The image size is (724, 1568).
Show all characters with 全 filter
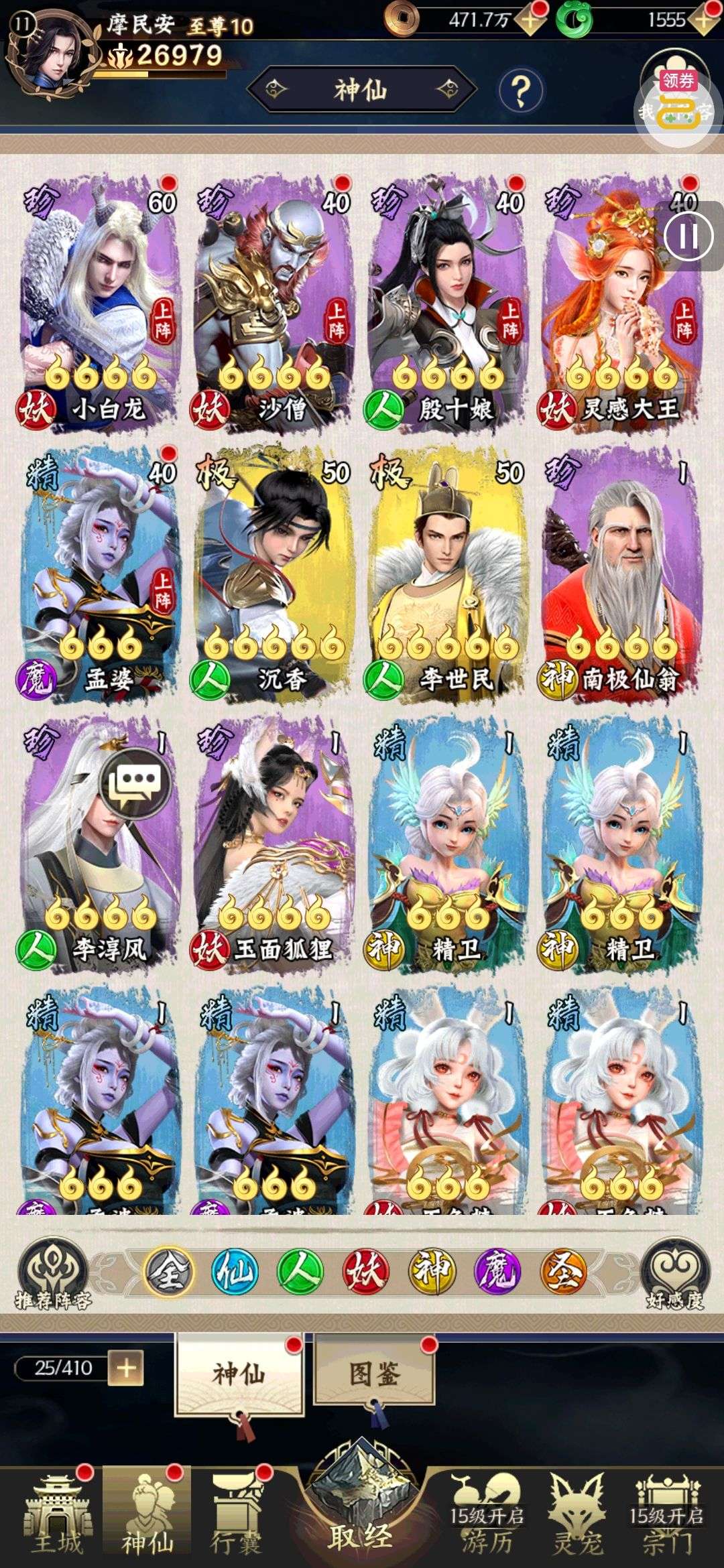[169, 1270]
